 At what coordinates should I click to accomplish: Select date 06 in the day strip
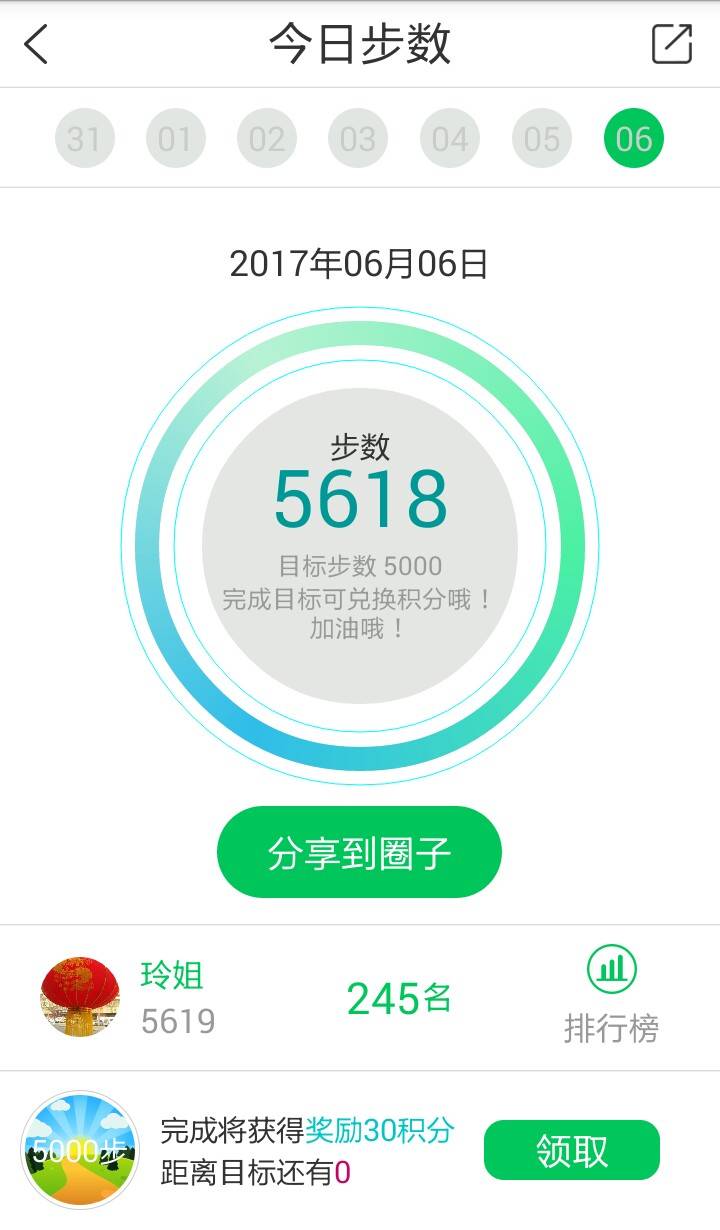(x=633, y=138)
